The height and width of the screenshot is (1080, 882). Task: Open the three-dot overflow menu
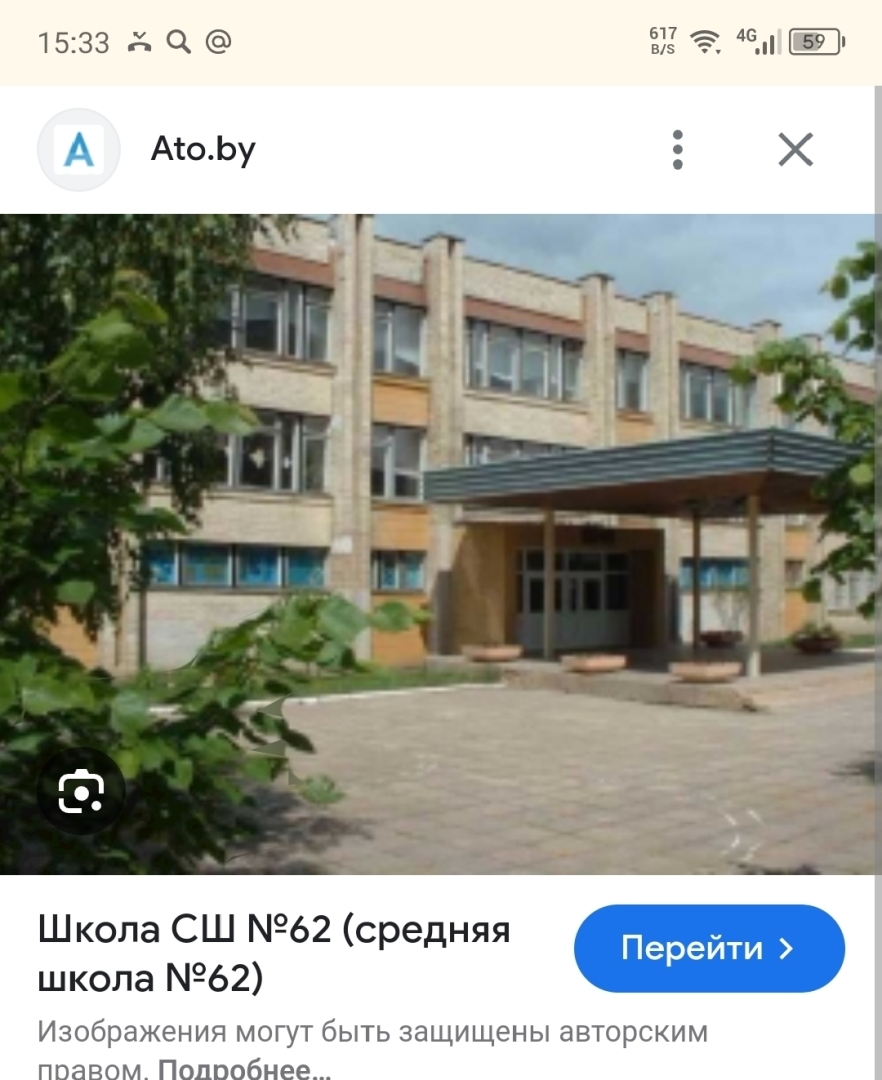coord(678,150)
